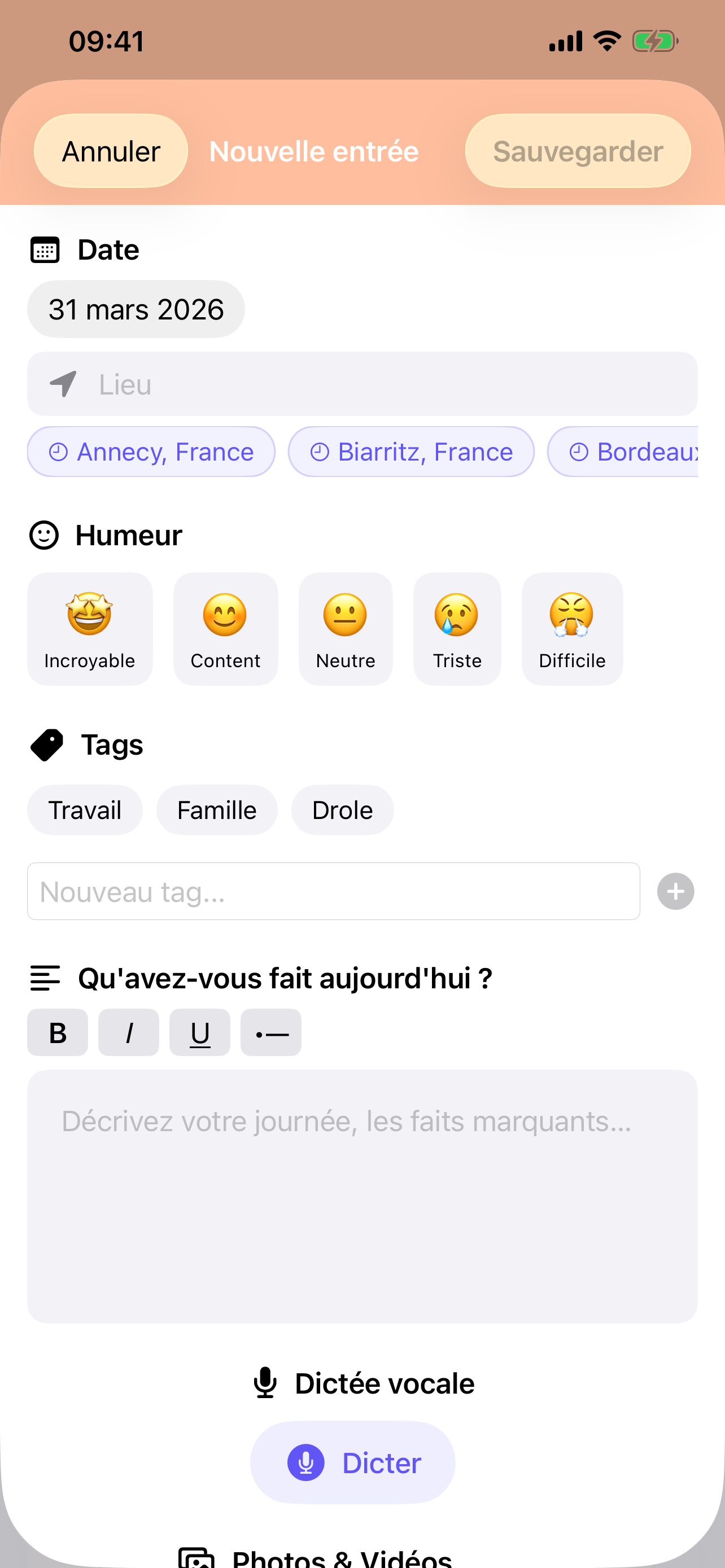Select the recent location Annecy, France
Image resolution: width=725 pixels, height=1568 pixels.
(151, 451)
